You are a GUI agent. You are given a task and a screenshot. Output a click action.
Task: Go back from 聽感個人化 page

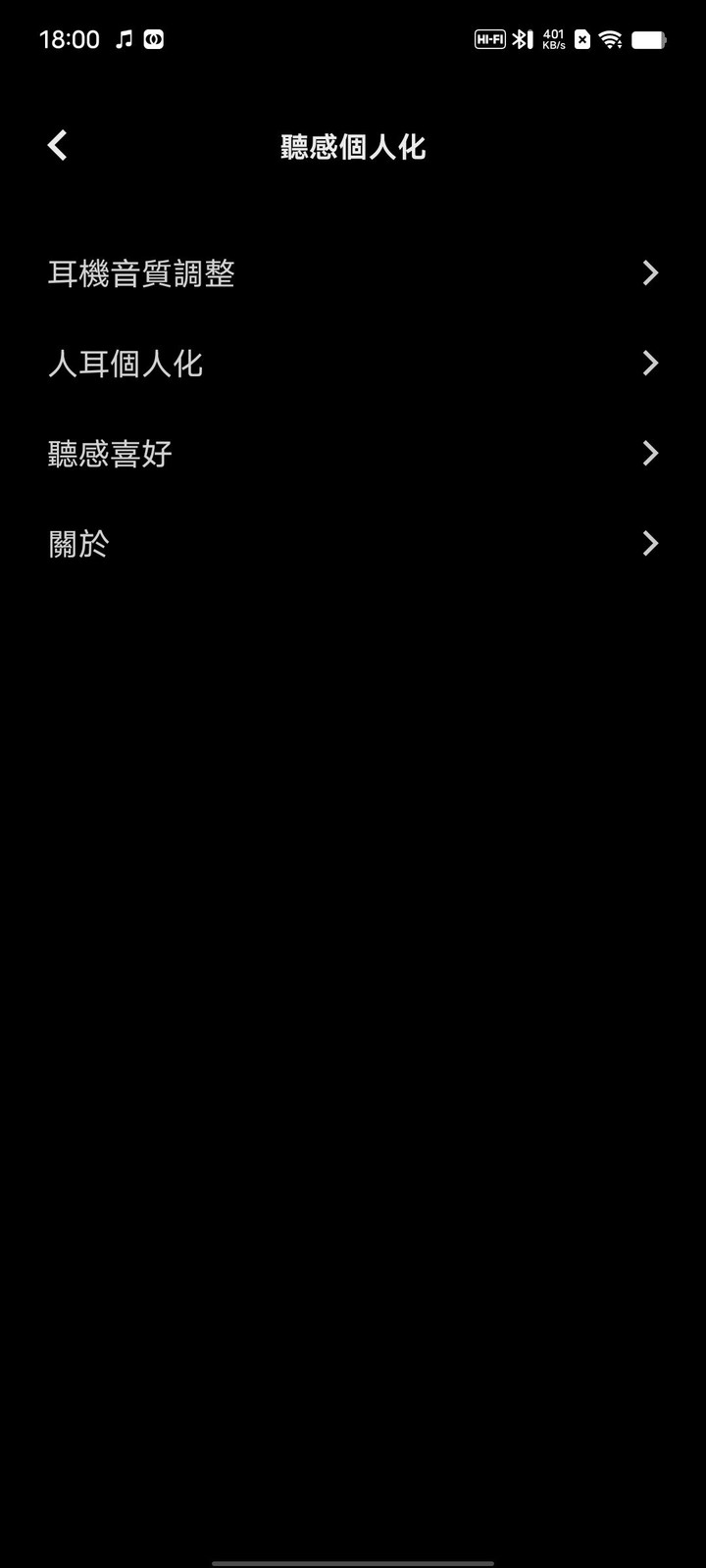(x=58, y=146)
